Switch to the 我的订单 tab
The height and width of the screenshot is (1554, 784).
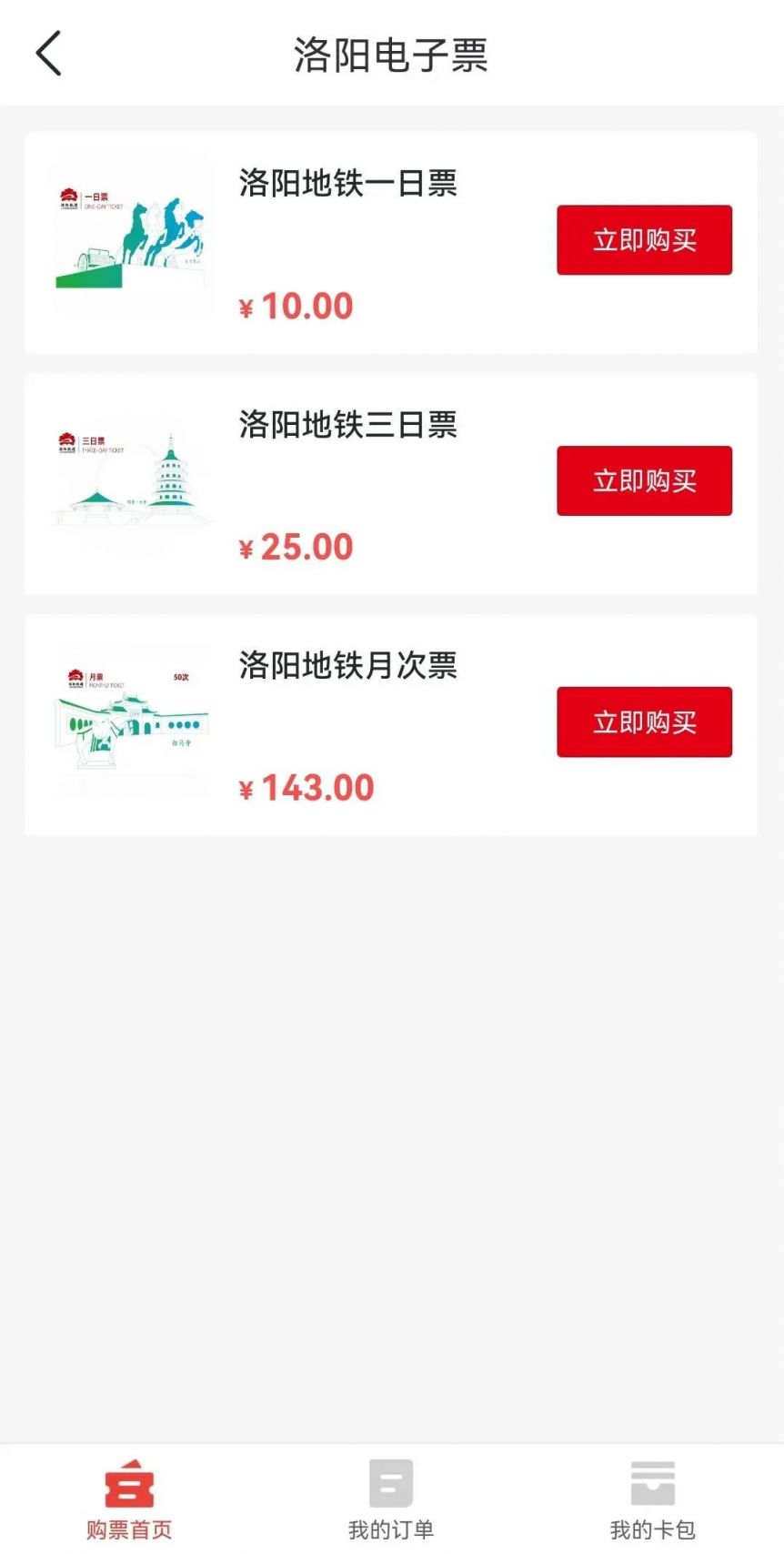(x=391, y=1499)
